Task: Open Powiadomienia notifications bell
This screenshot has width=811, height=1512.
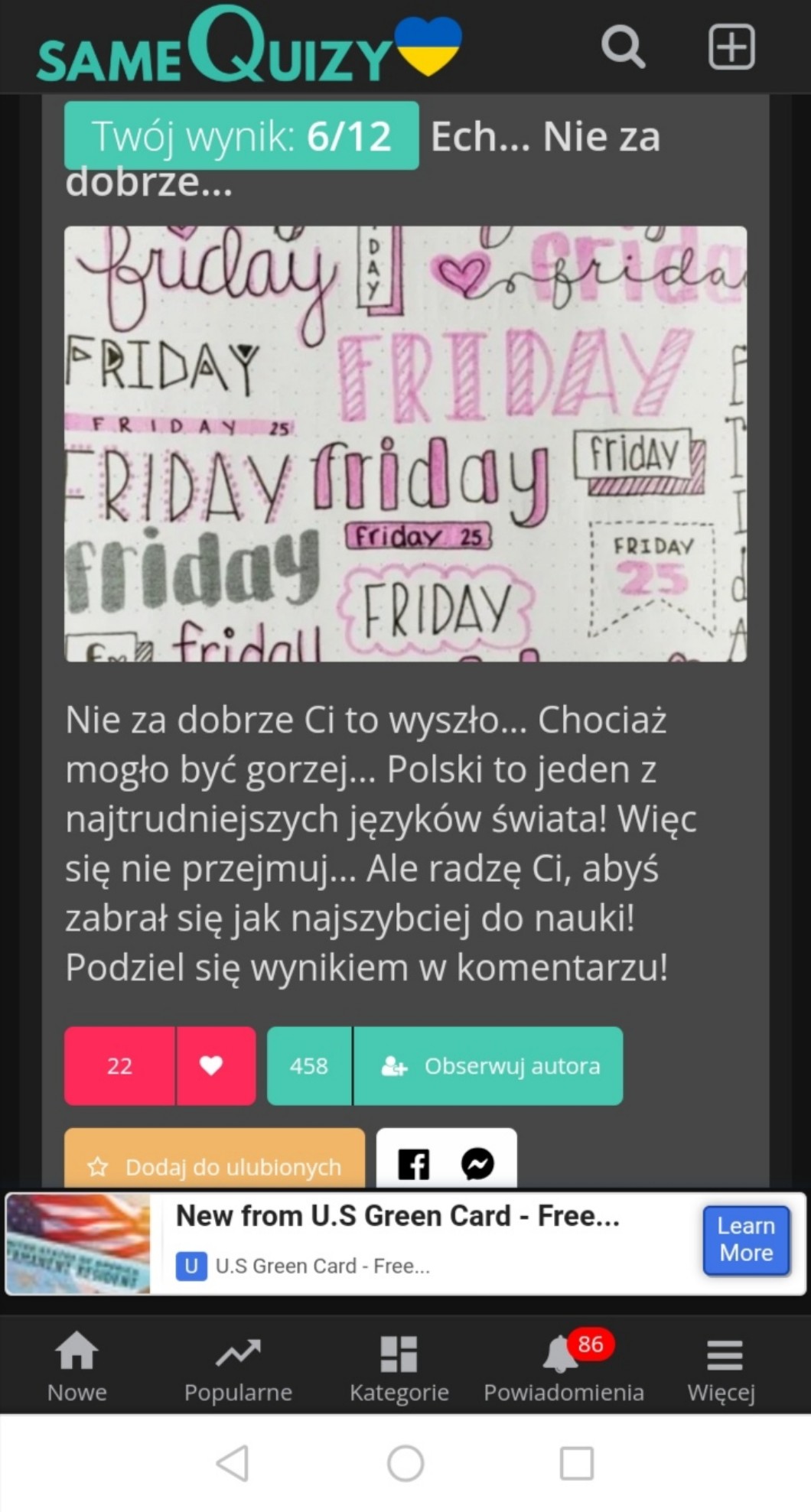Action: point(564,1367)
